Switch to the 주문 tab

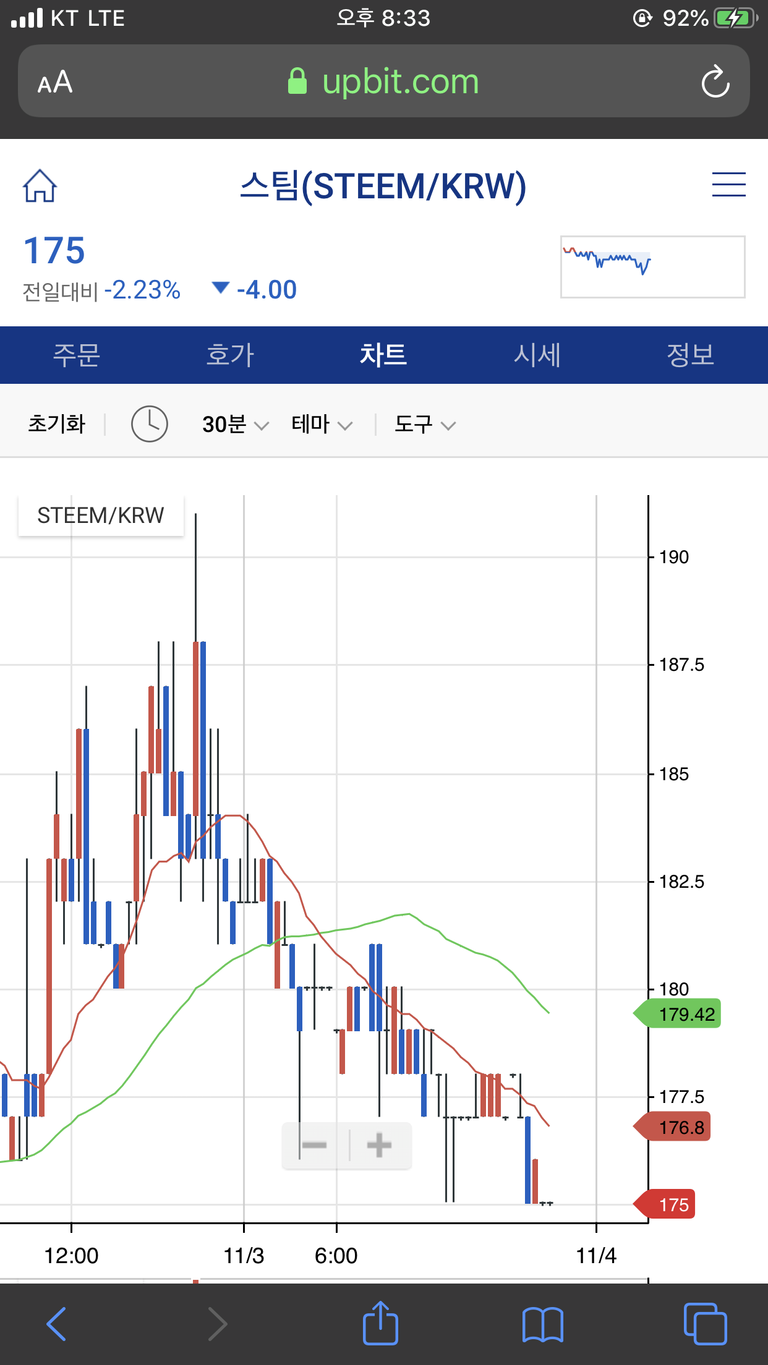click(x=77, y=355)
